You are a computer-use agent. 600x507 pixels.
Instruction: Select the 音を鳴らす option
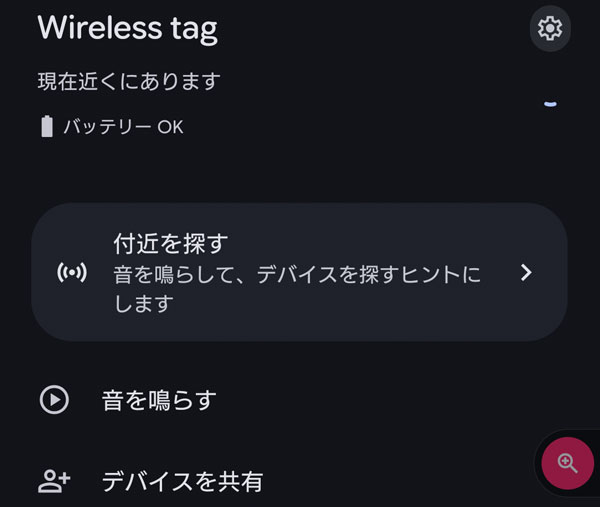click(x=159, y=401)
